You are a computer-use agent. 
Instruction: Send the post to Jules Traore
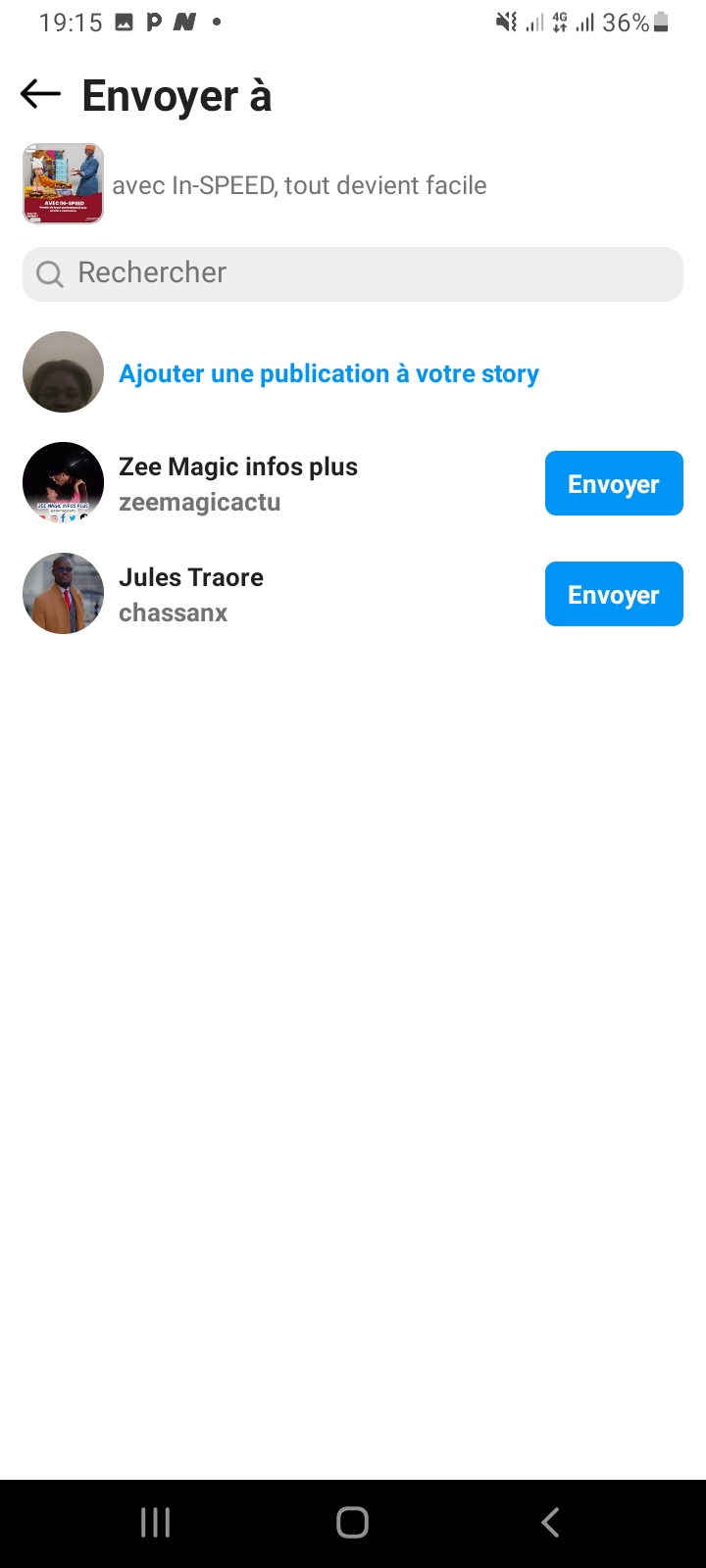point(613,594)
